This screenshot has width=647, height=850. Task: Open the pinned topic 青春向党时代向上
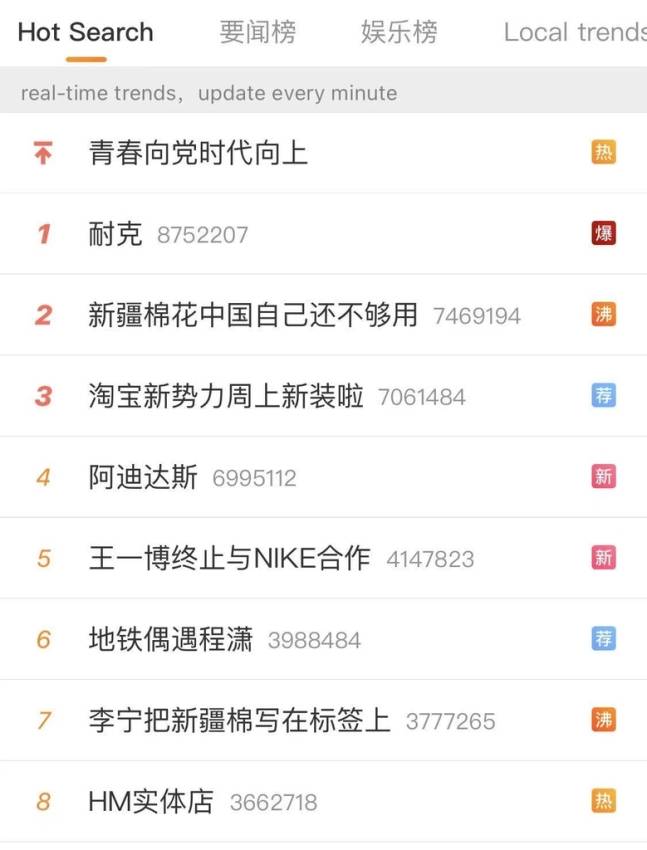pyautogui.click(x=198, y=153)
